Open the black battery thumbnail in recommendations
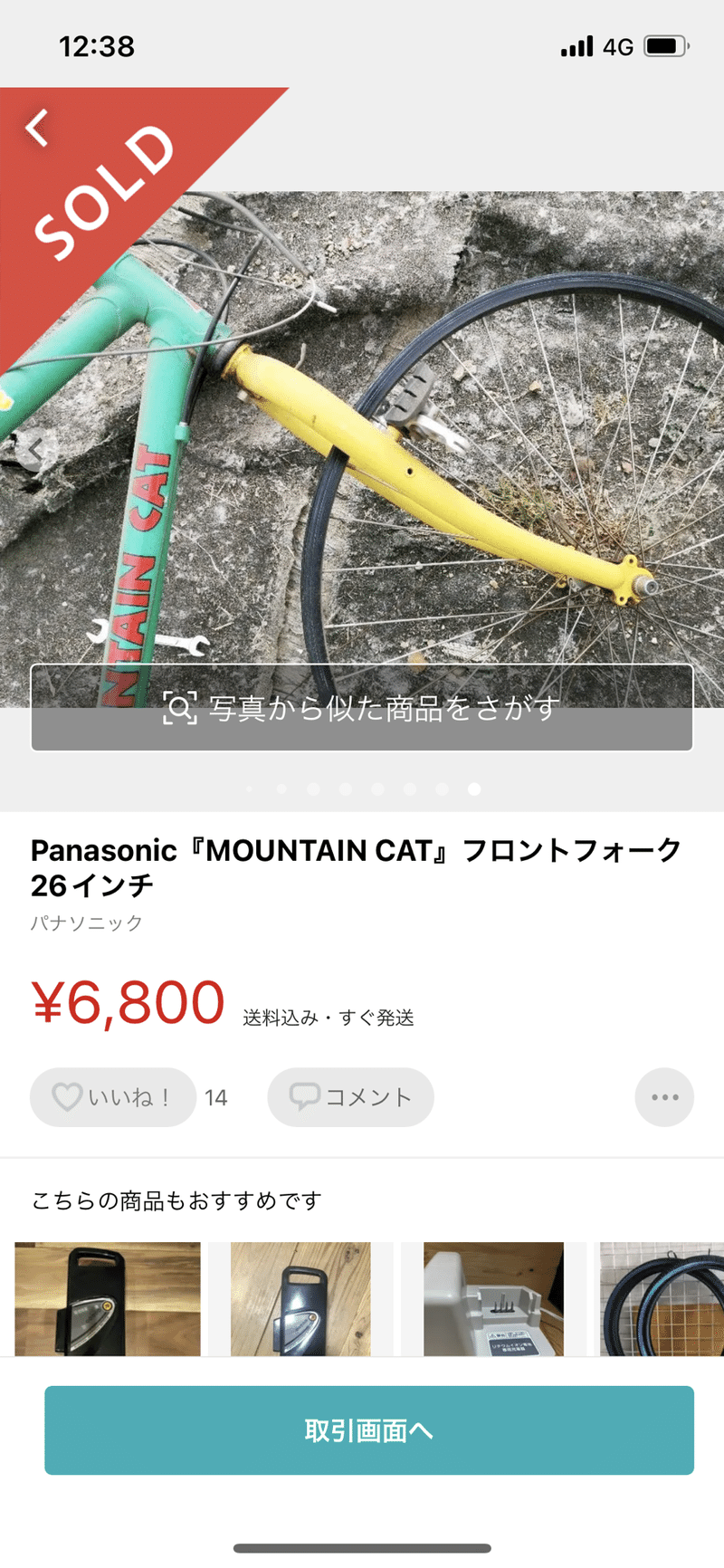The width and height of the screenshot is (724, 1568). [x=106, y=1299]
